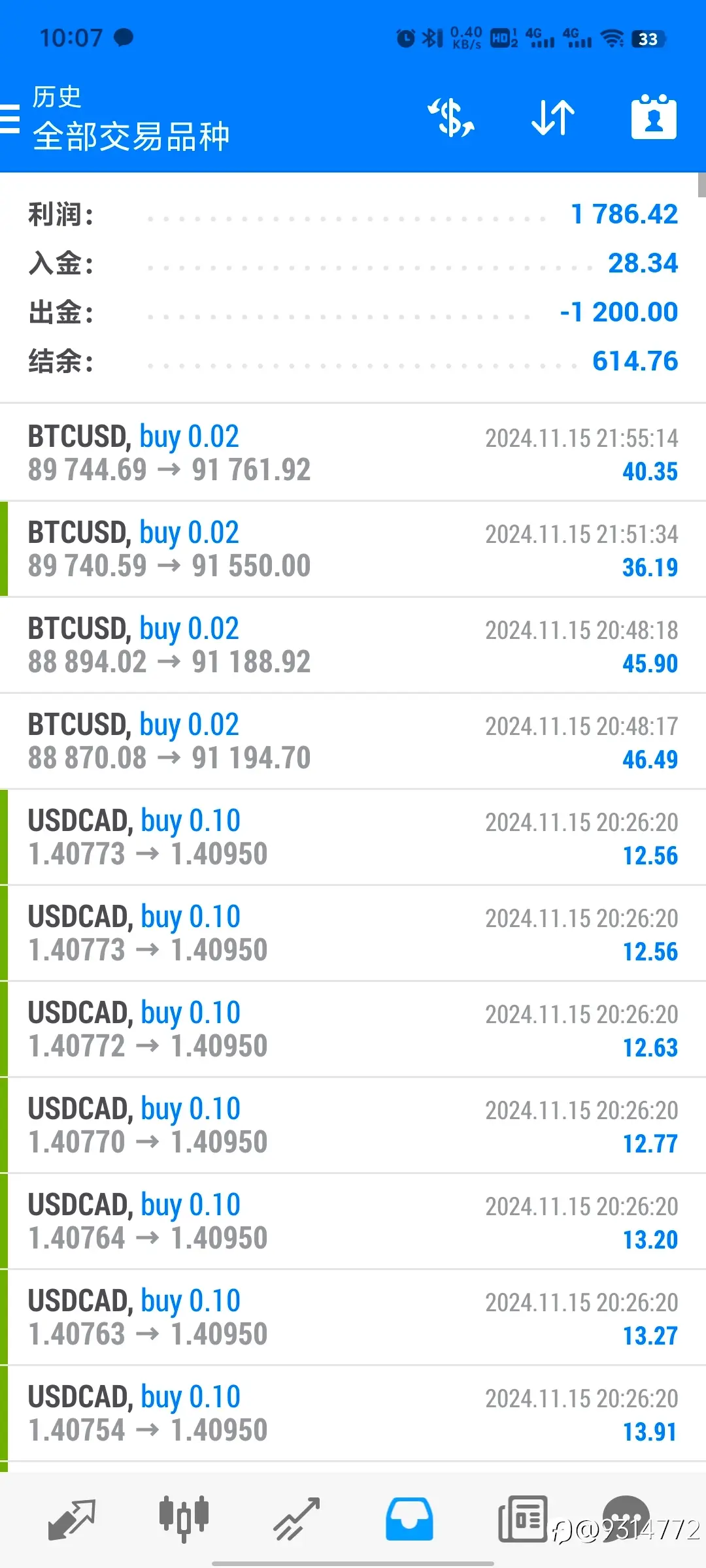This screenshot has height=1568, width=706.
Task: Switch to the Chart tab
Action: pyautogui.click(x=184, y=1520)
